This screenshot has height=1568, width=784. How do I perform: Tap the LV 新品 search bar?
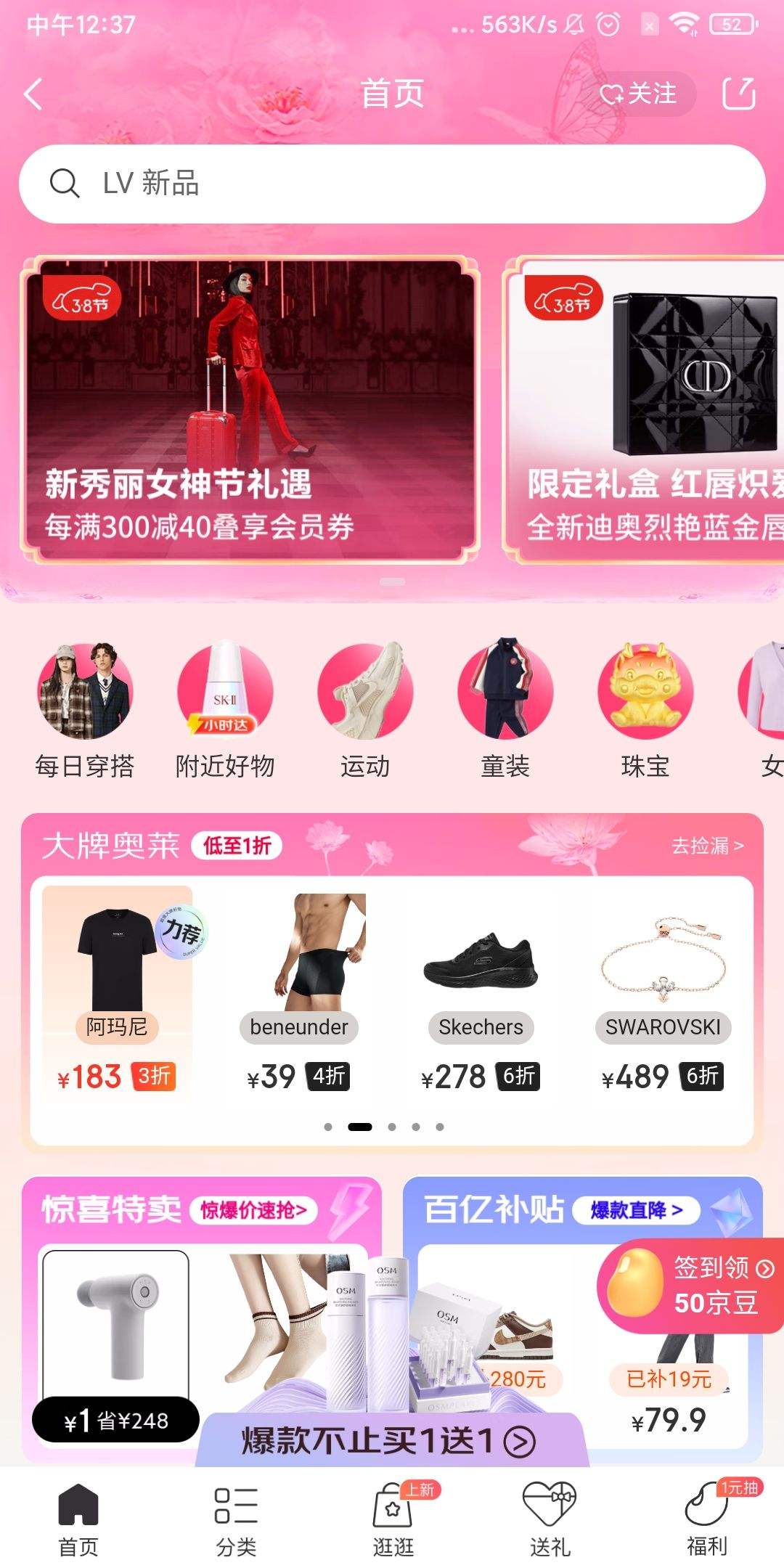click(392, 185)
